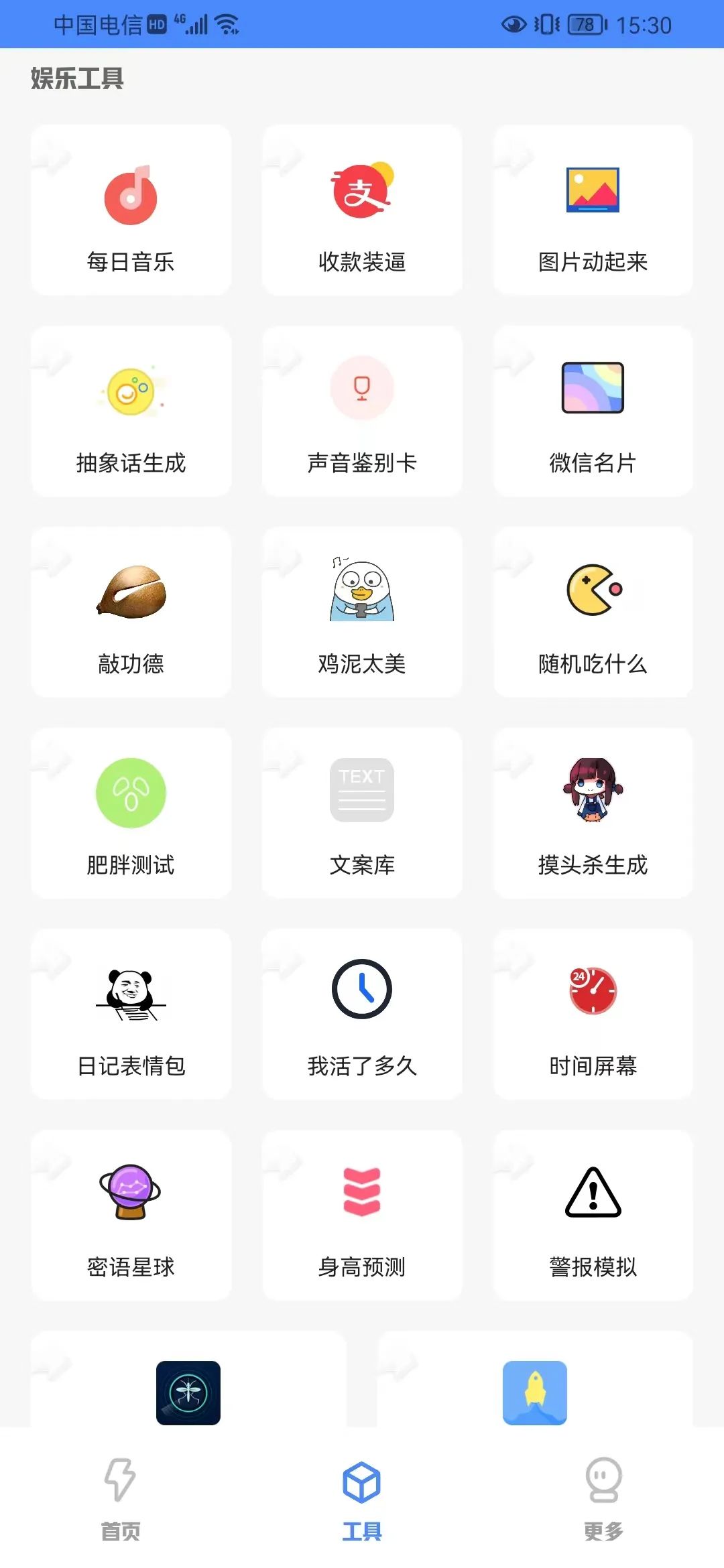This screenshot has width=724, height=1568.
Task: Open the 肥胖测试 tool
Action: tap(131, 813)
